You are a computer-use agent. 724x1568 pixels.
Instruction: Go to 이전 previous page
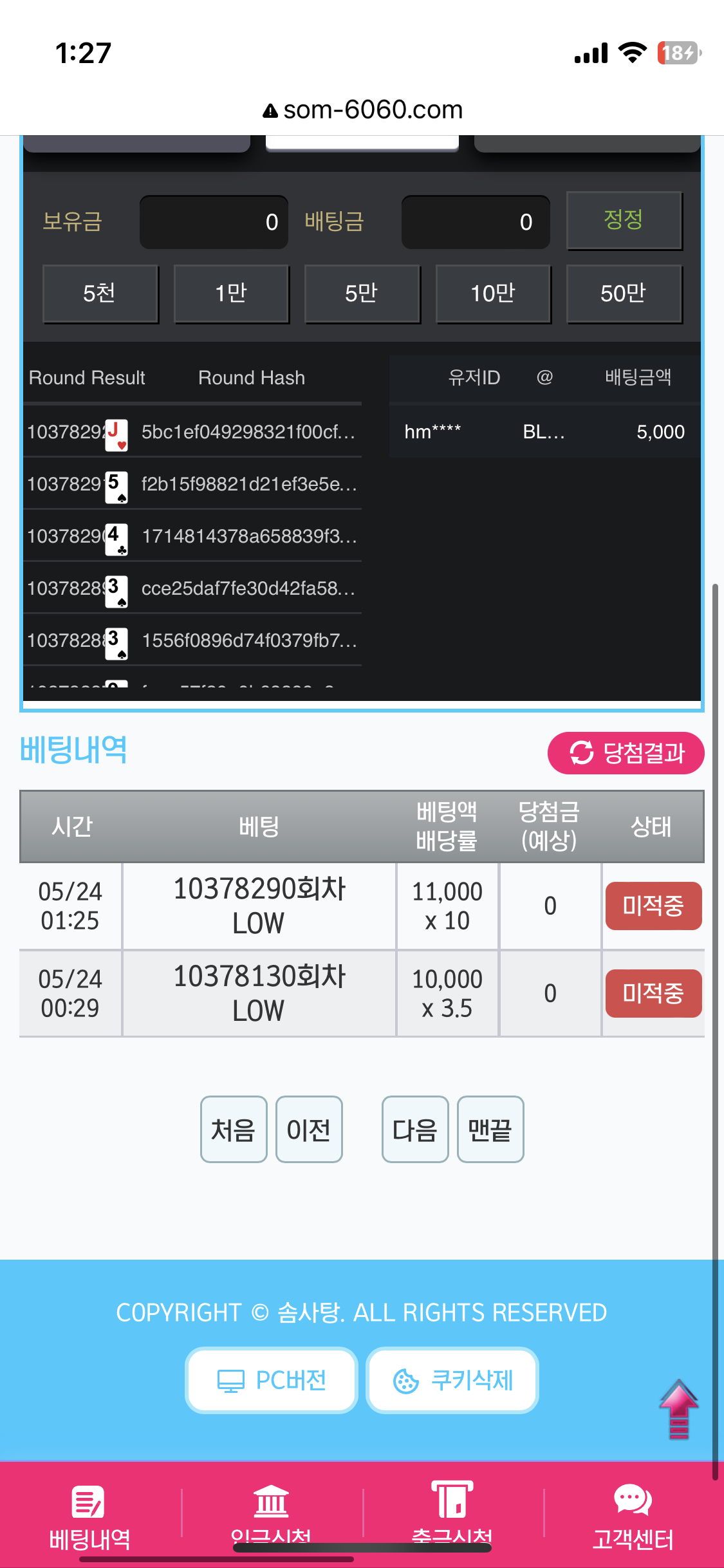click(x=309, y=1129)
